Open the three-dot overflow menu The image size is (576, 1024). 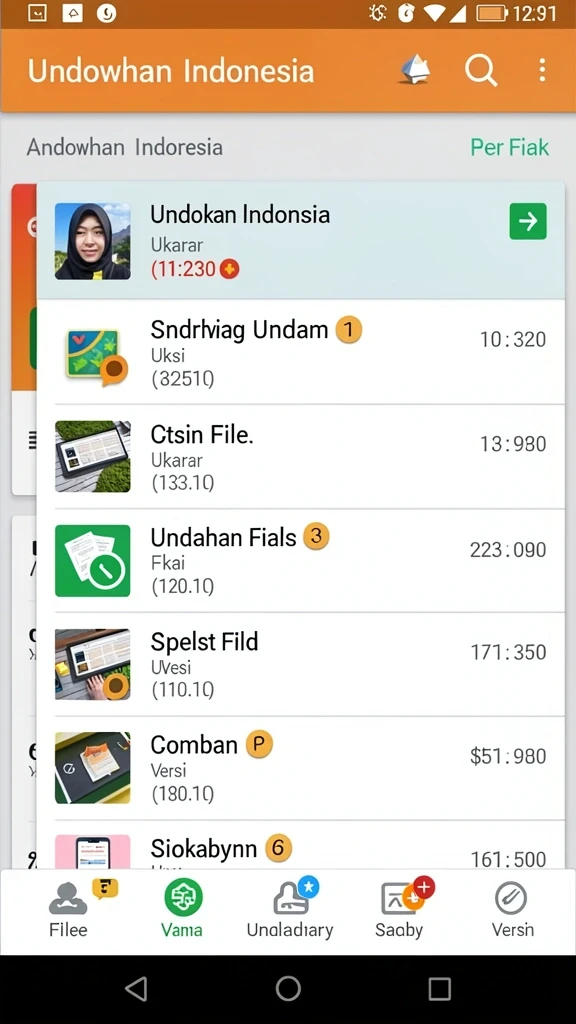(x=542, y=70)
